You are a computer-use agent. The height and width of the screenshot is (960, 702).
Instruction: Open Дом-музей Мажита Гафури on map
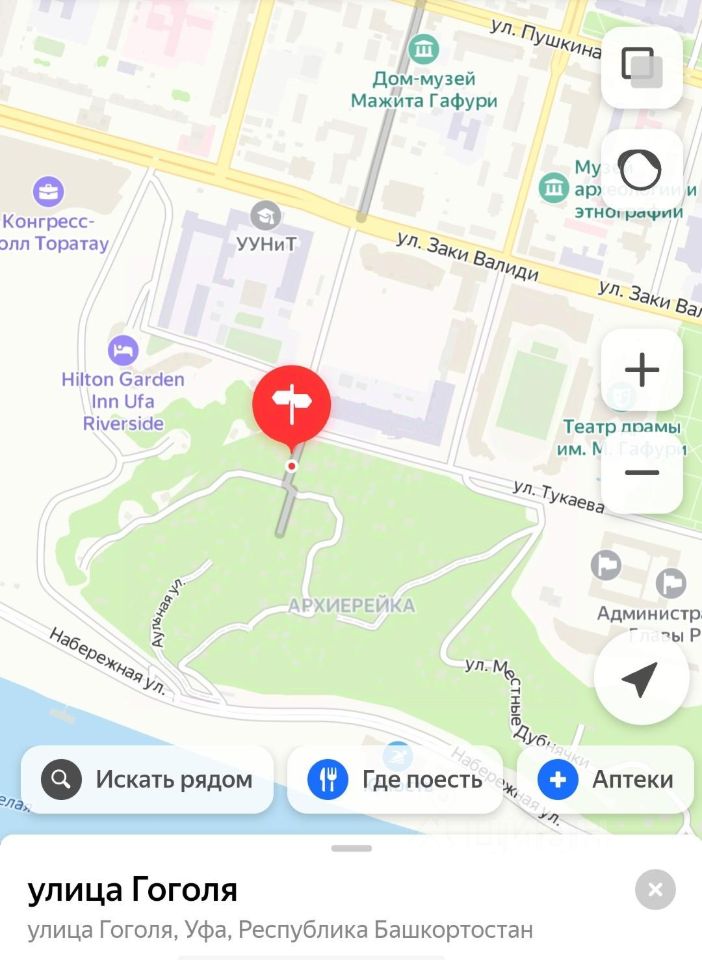424,49
